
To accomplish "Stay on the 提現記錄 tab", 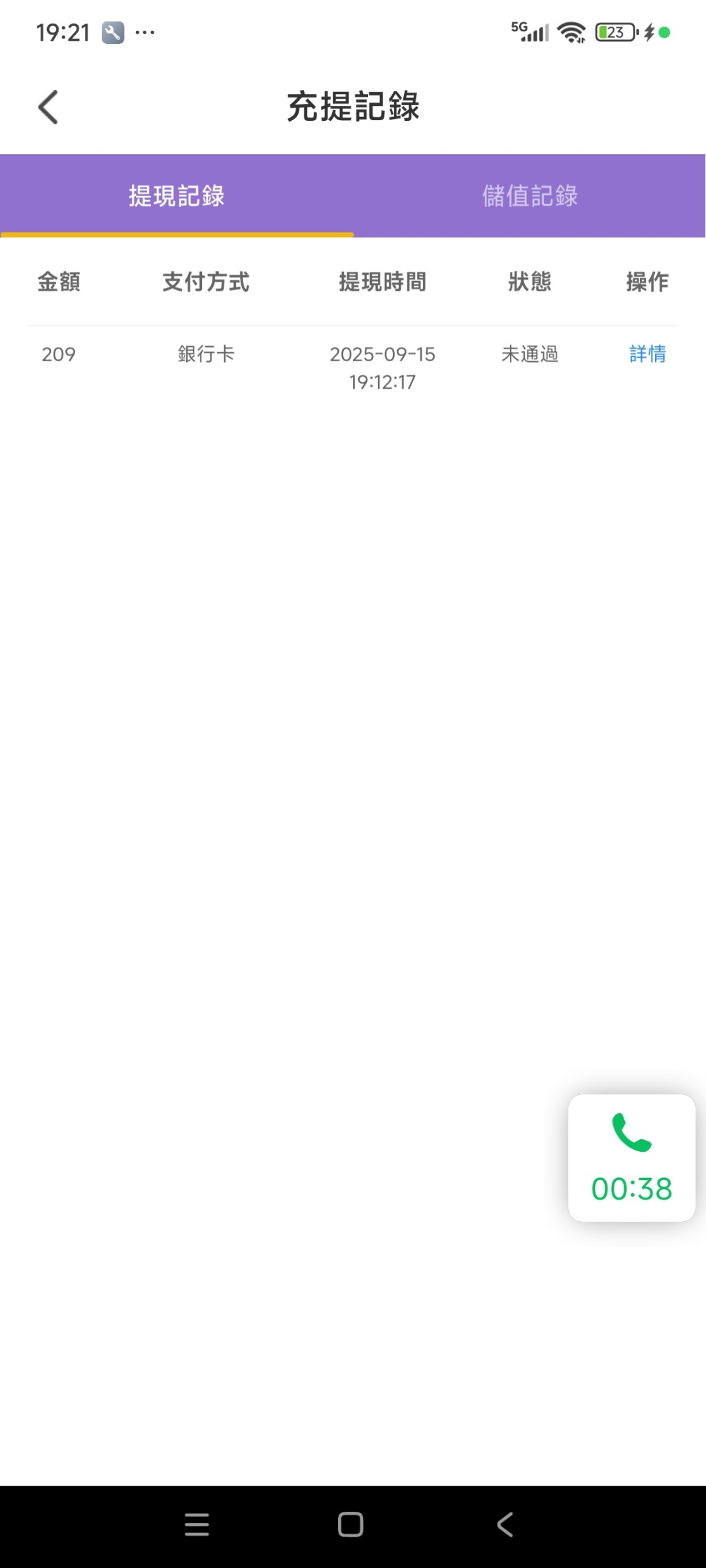I will pyautogui.click(x=176, y=195).
